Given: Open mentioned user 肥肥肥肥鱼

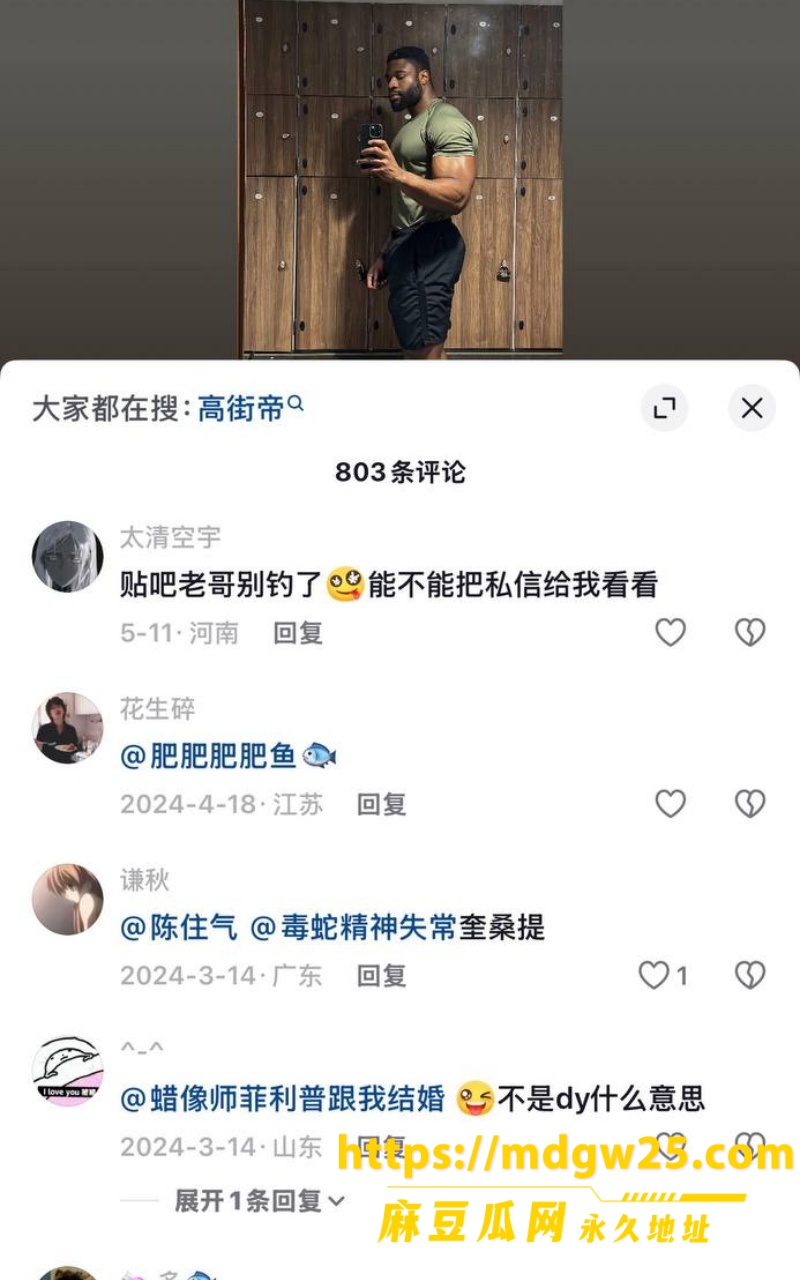Looking at the screenshot, I should (x=208, y=756).
